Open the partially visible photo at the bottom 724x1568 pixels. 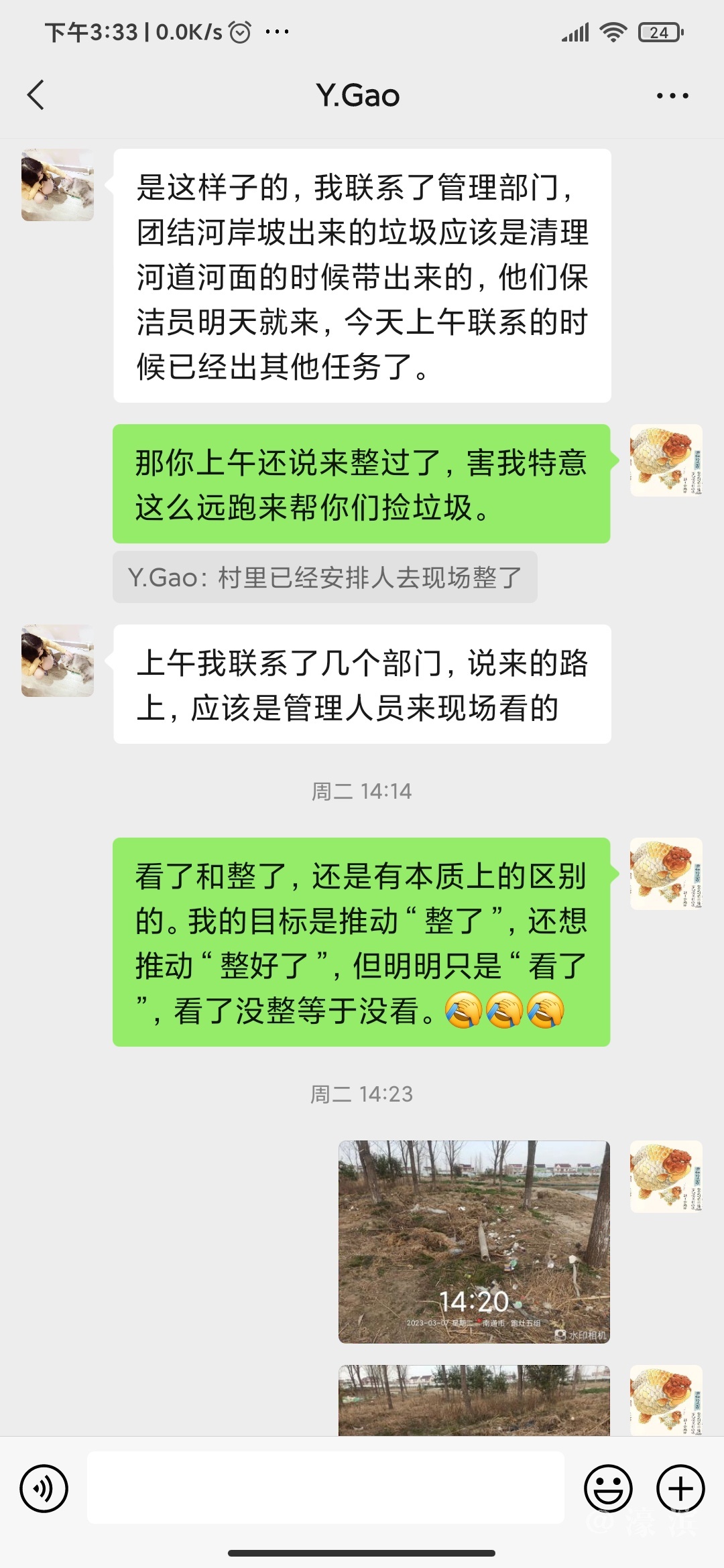tap(474, 1399)
